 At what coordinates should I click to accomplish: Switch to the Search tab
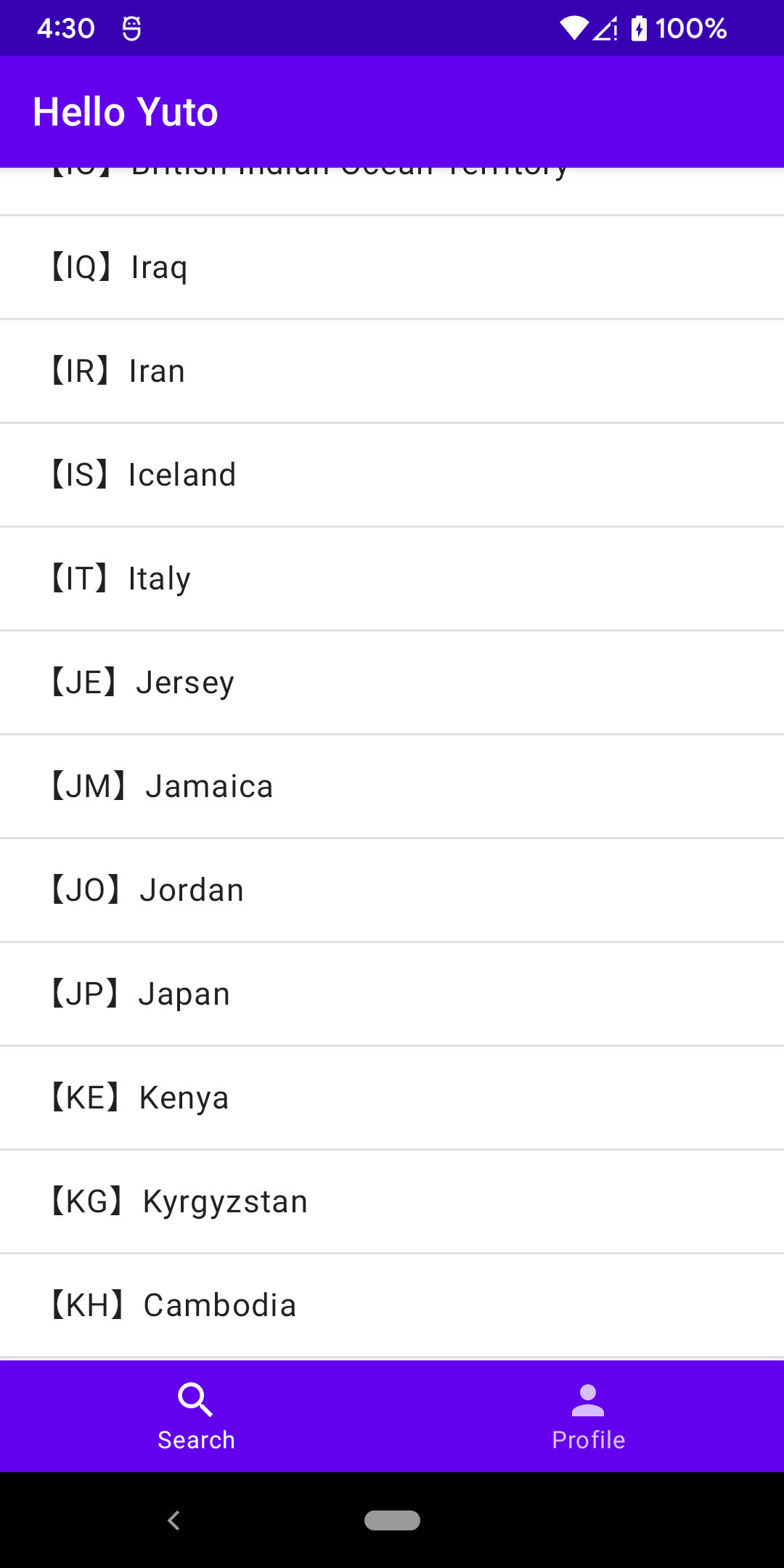196,1416
